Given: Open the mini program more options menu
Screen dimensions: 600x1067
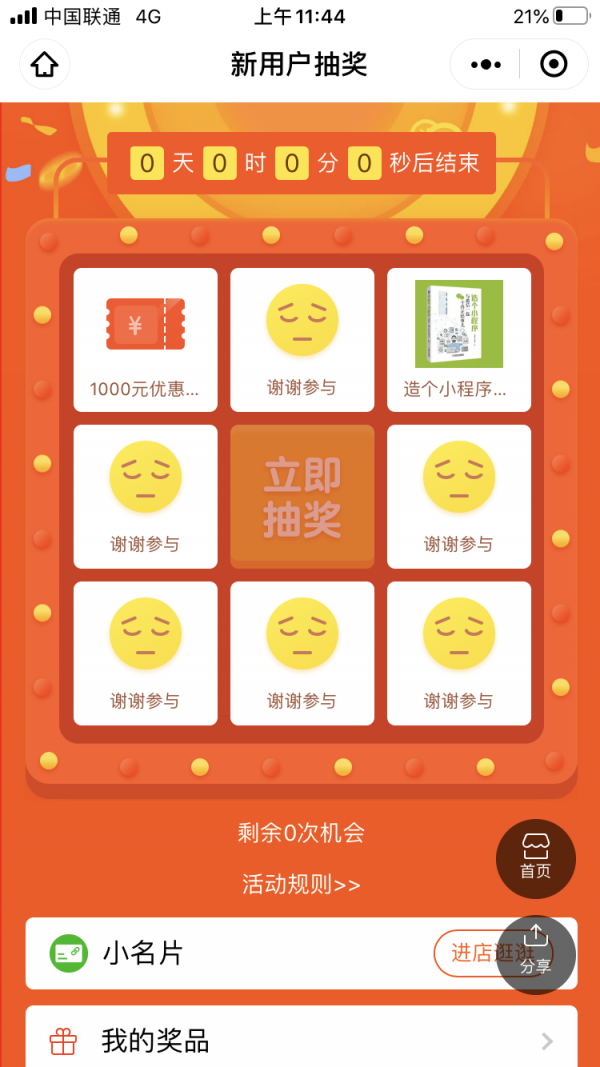Looking at the screenshot, I should 486,65.
